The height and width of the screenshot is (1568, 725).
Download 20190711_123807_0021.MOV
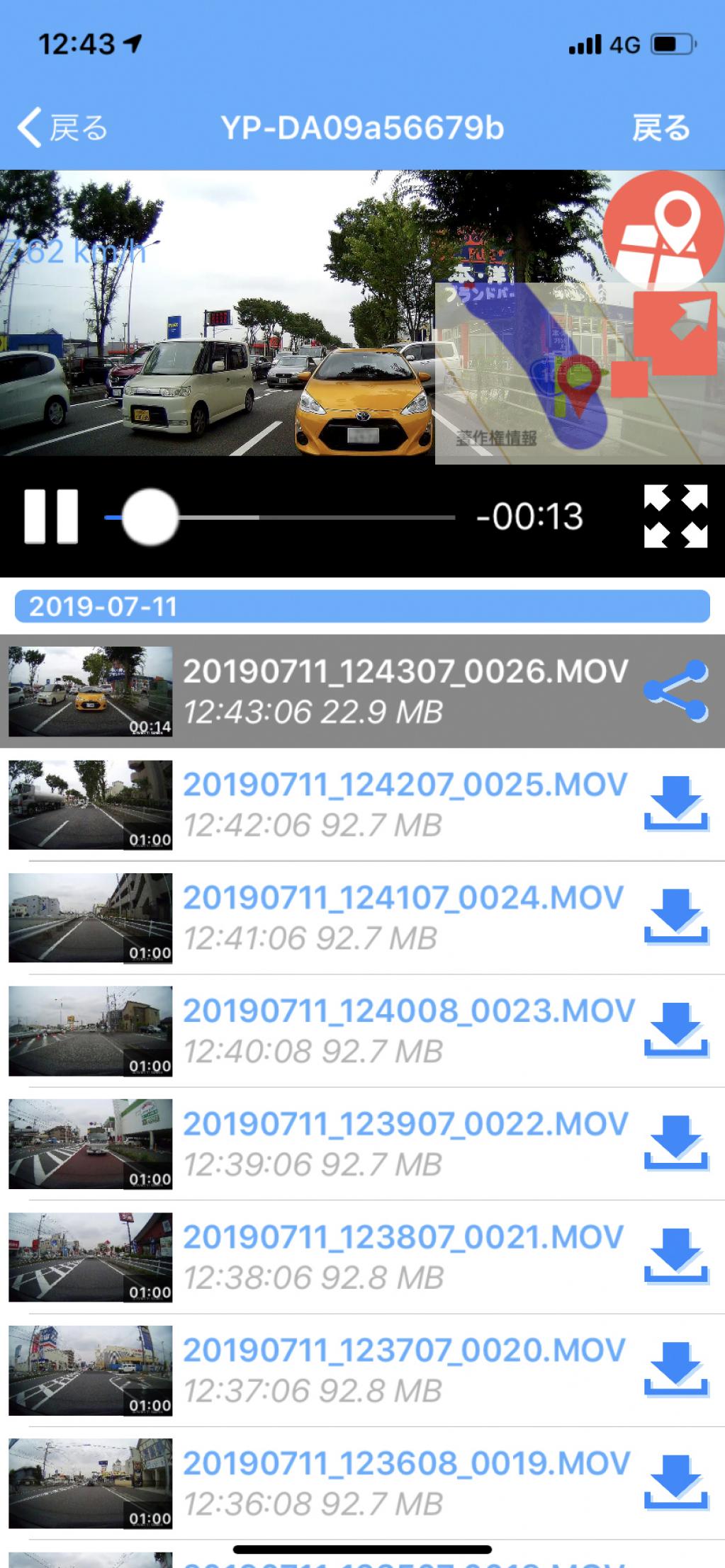click(x=675, y=1256)
